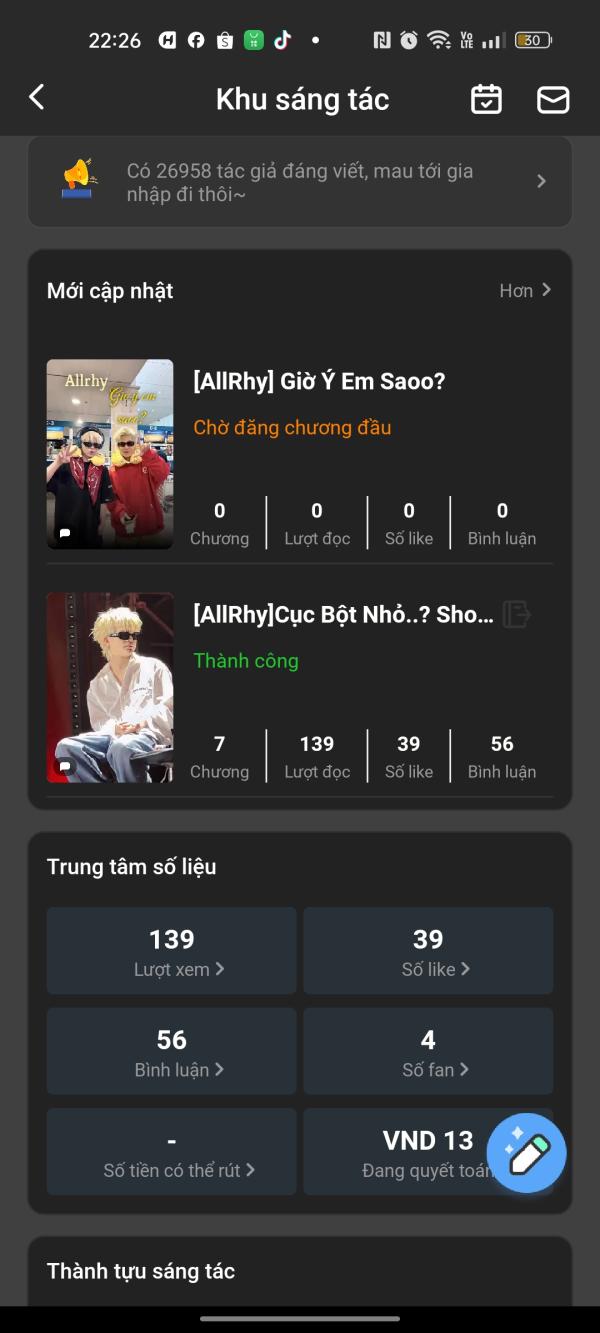Open the mail inbox icon
The image size is (600, 1333).
[553, 99]
